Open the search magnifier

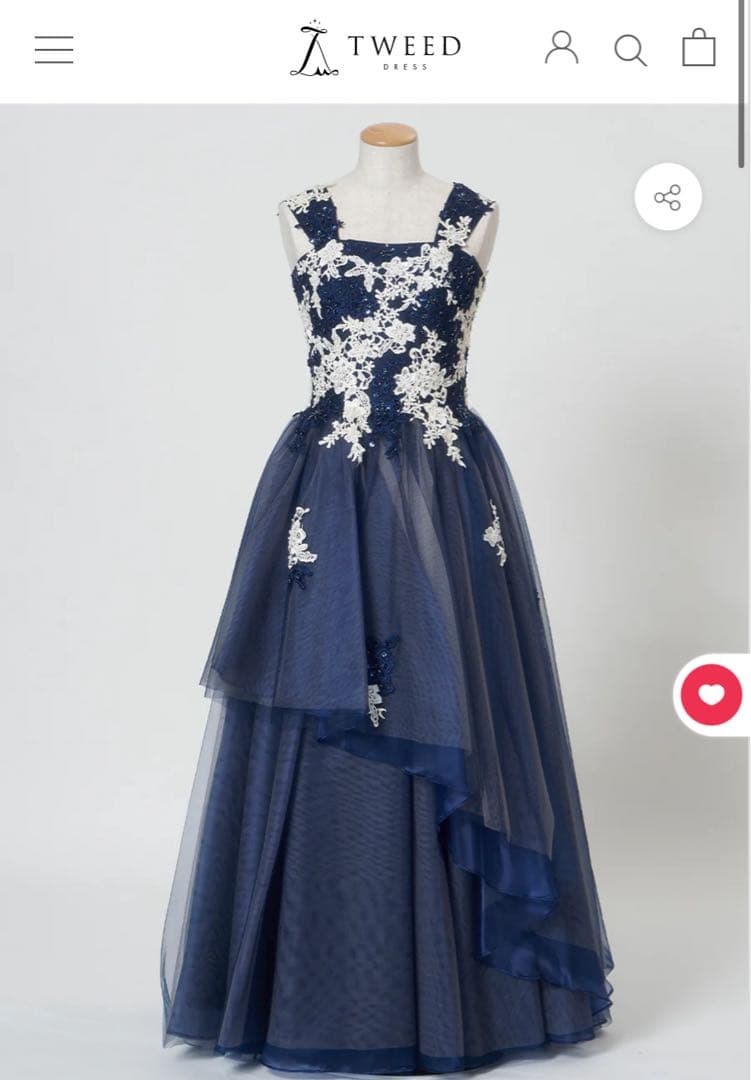tap(630, 50)
